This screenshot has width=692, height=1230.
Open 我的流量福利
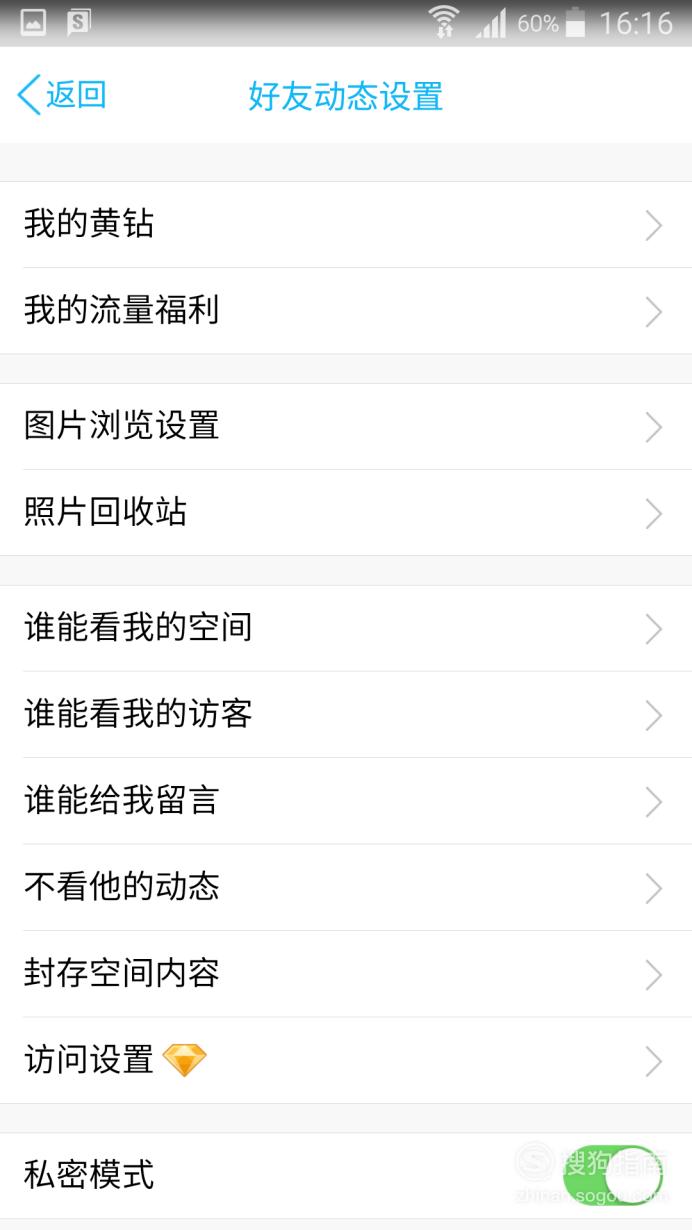tap(346, 311)
